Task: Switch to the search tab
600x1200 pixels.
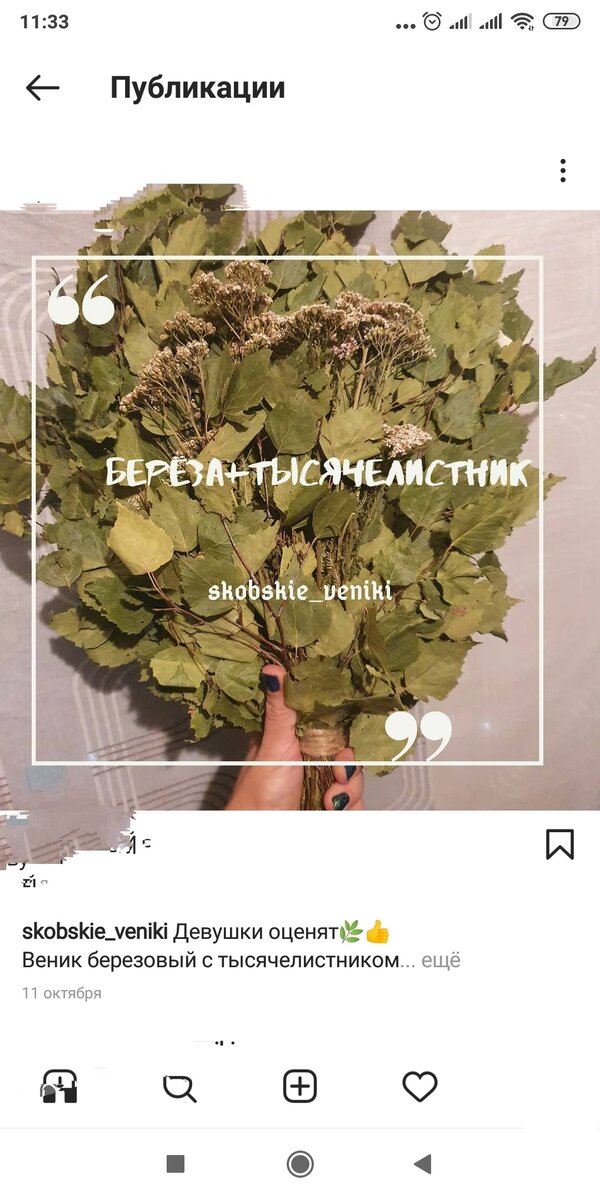Action: pyautogui.click(x=180, y=1086)
